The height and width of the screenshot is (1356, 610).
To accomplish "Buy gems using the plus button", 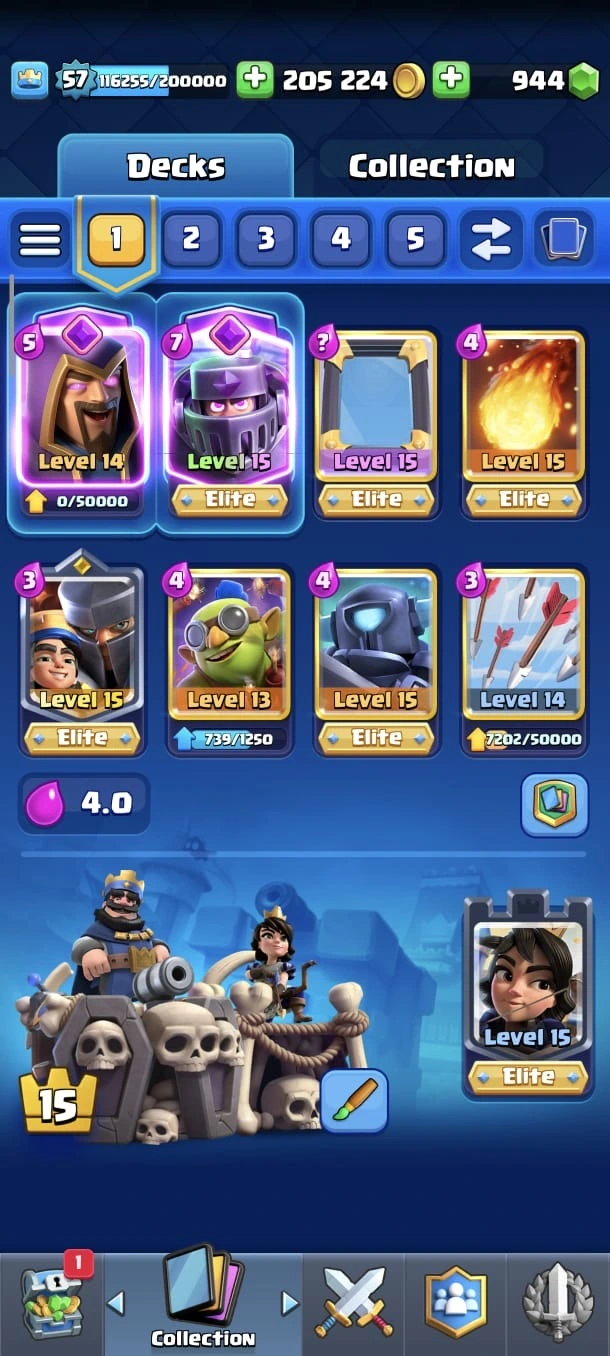I will click(451, 81).
